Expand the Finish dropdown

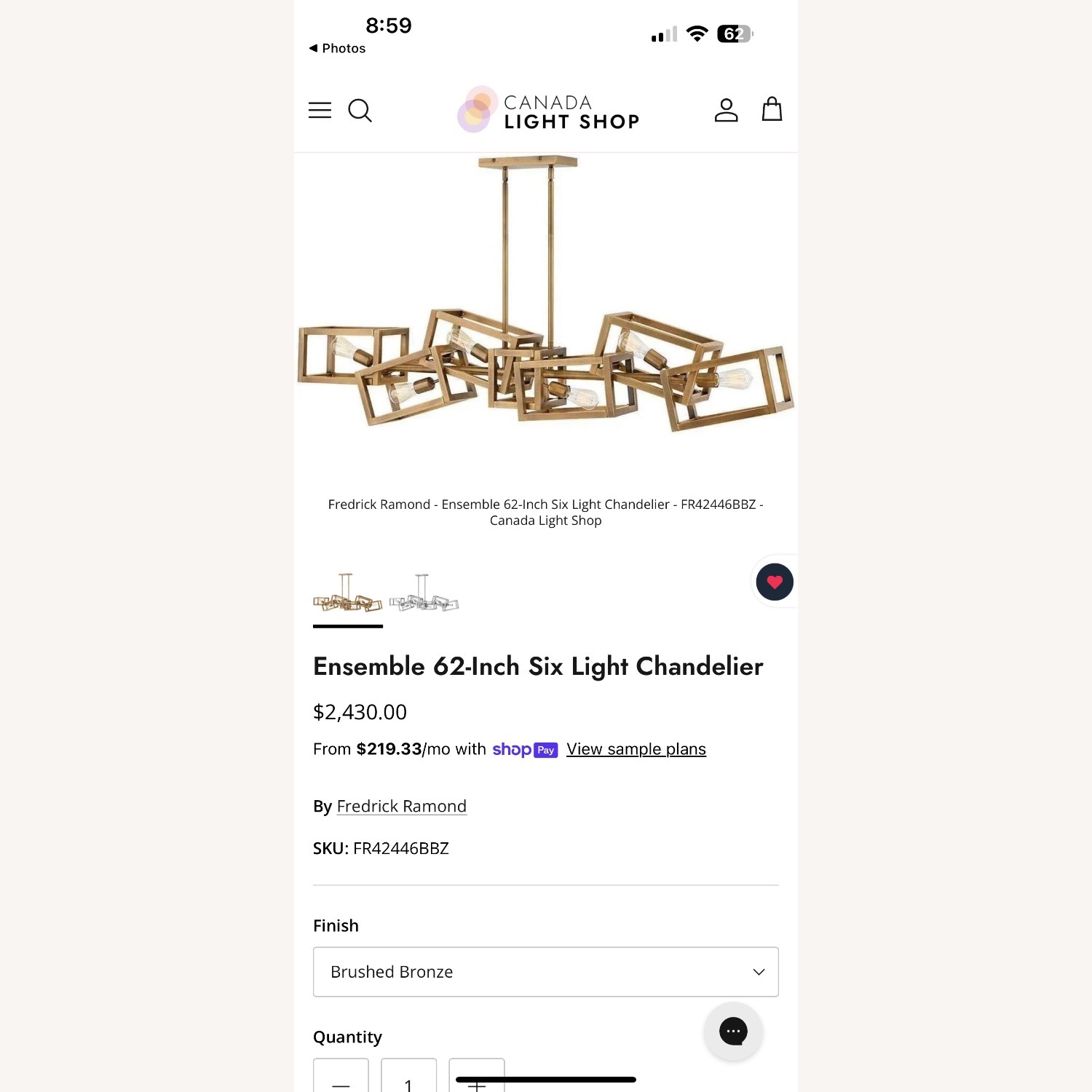[545, 972]
